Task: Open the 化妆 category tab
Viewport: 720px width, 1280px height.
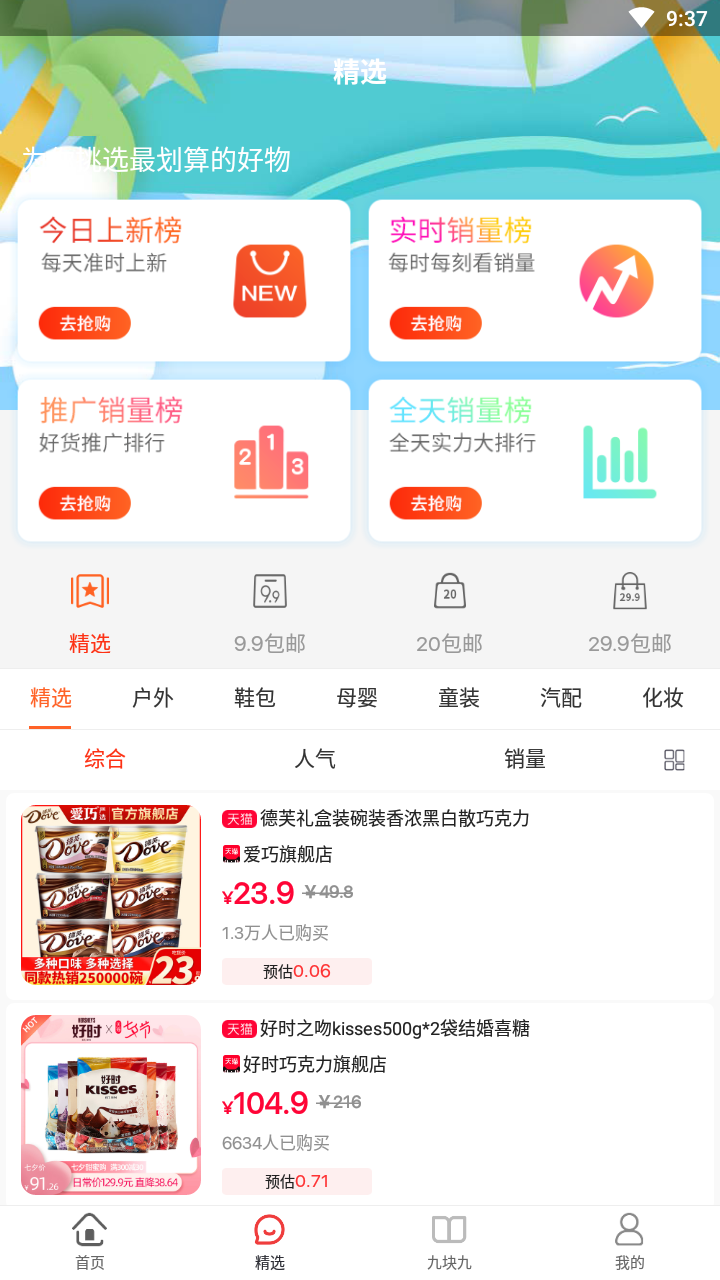Action: point(663,698)
